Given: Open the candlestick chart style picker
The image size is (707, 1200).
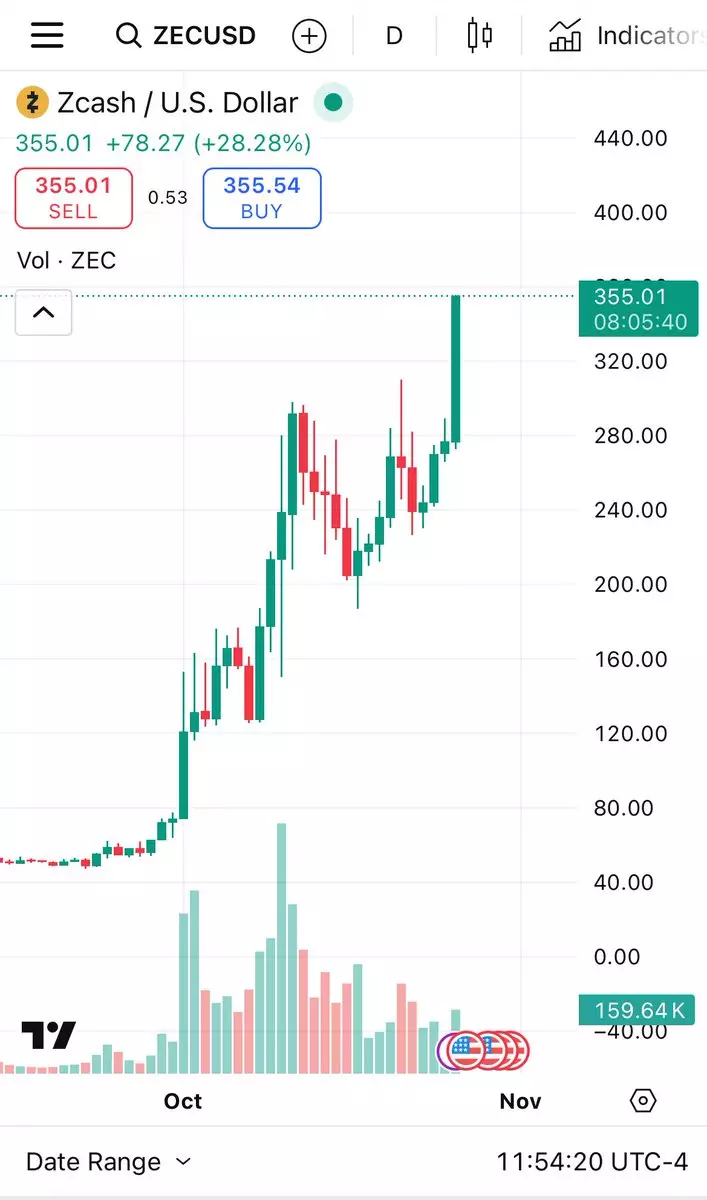Looking at the screenshot, I should pos(480,36).
